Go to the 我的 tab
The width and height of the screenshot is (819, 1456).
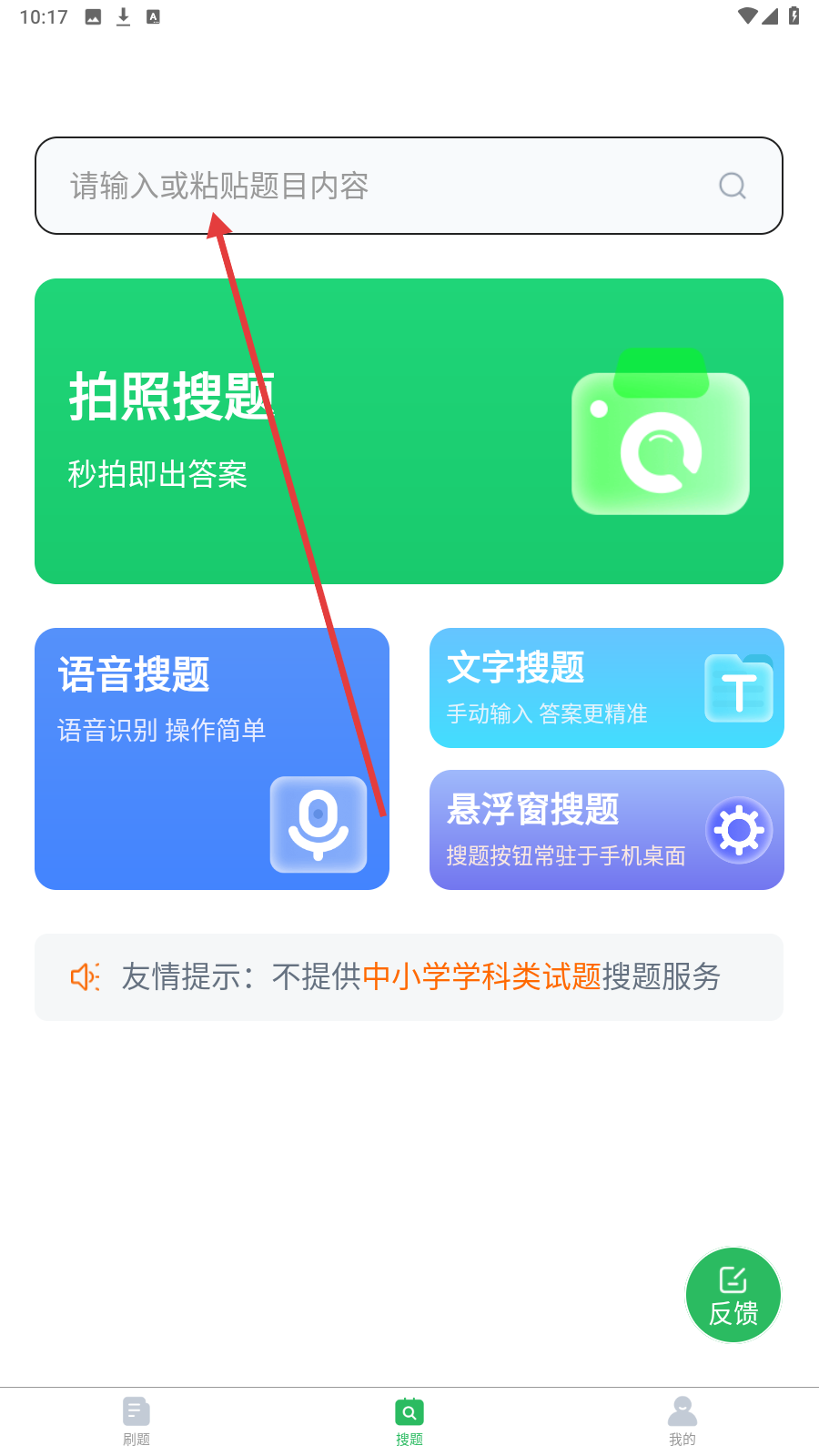coord(682,1421)
